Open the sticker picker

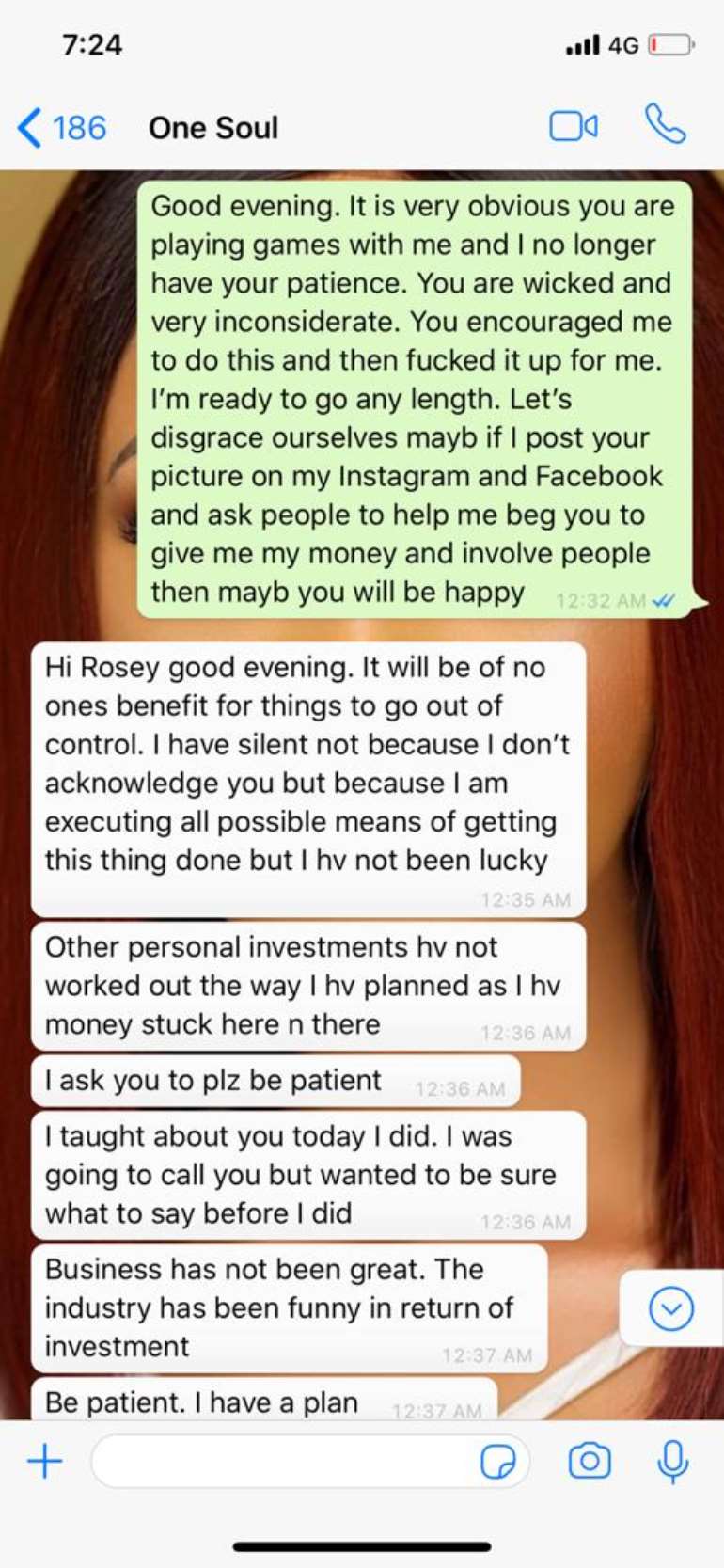coord(497,1462)
